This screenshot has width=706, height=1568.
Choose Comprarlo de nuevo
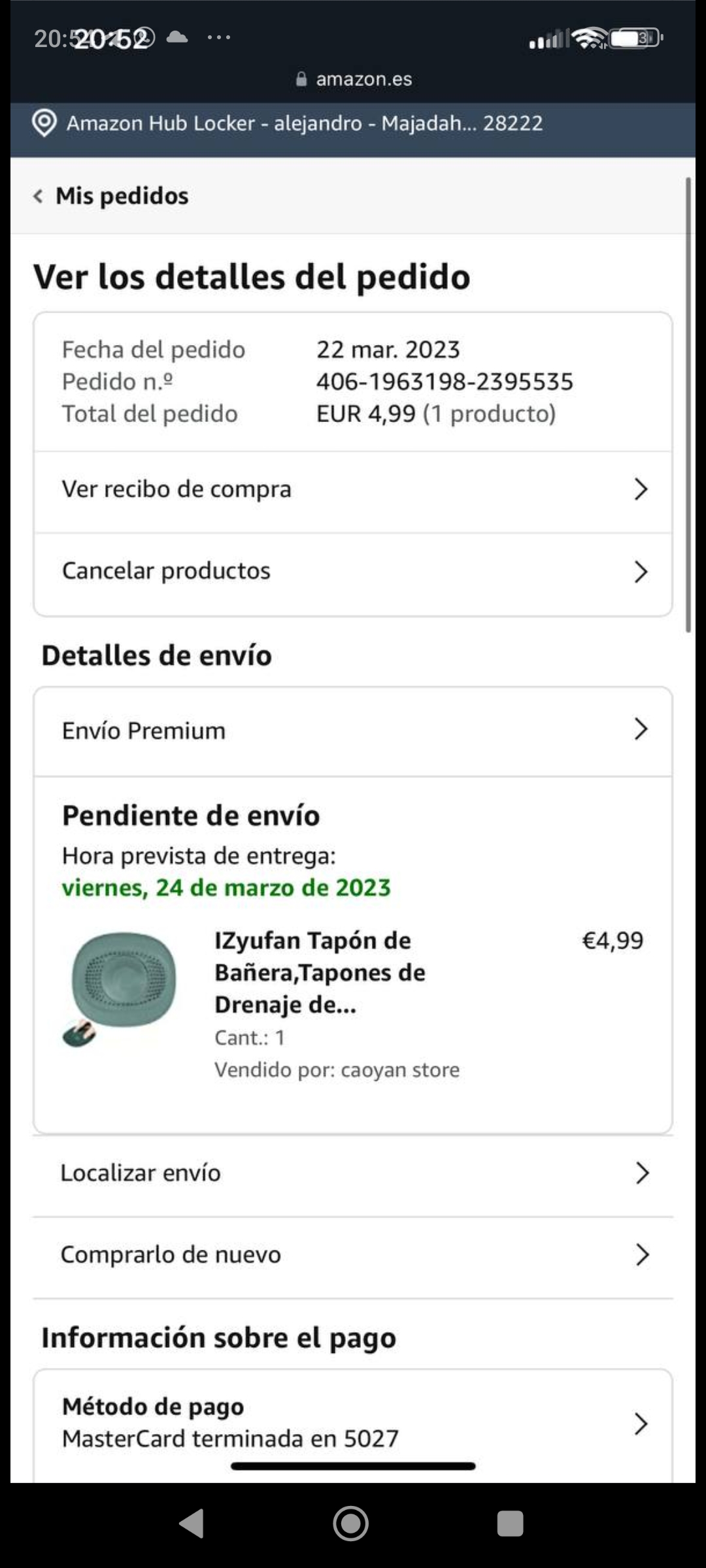pos(353,1254)
